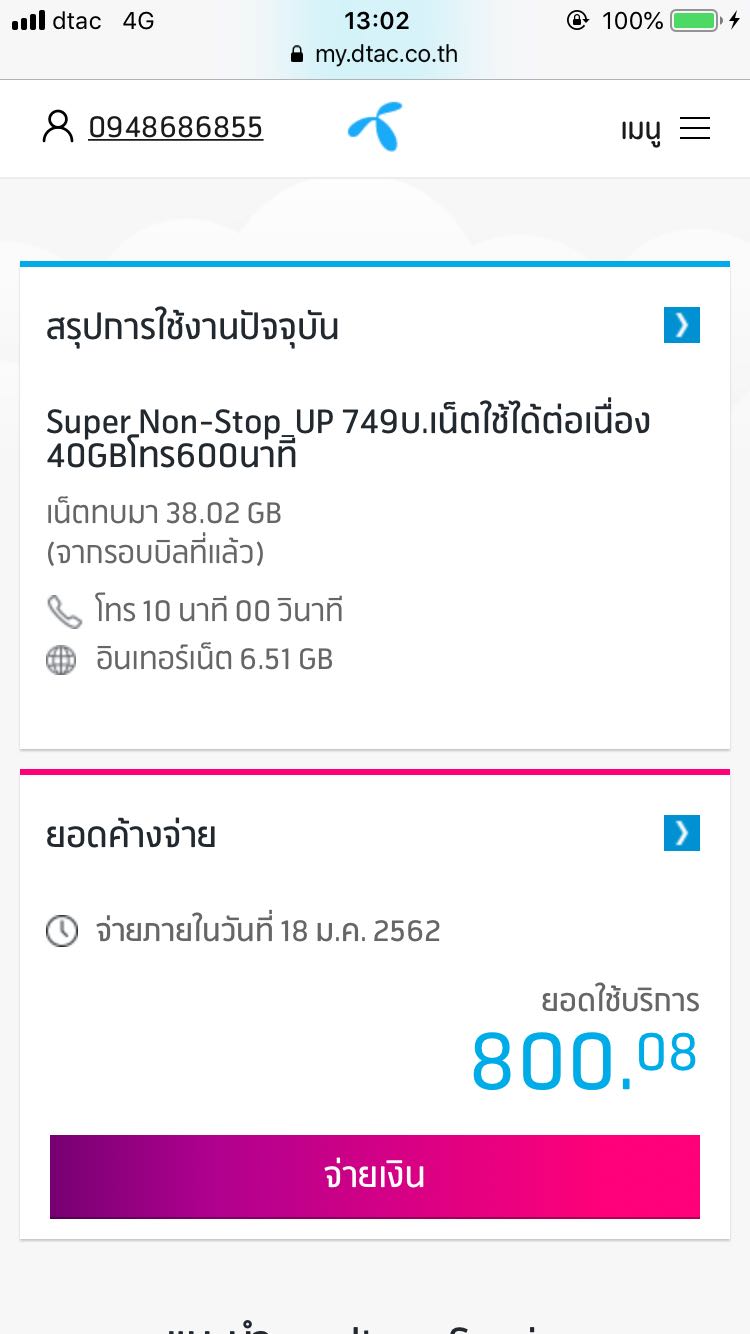Expand สรุปการใช้งานปัจจุบัน usage summary arrow
750x1334 pixels.
[x=681, y=325]
